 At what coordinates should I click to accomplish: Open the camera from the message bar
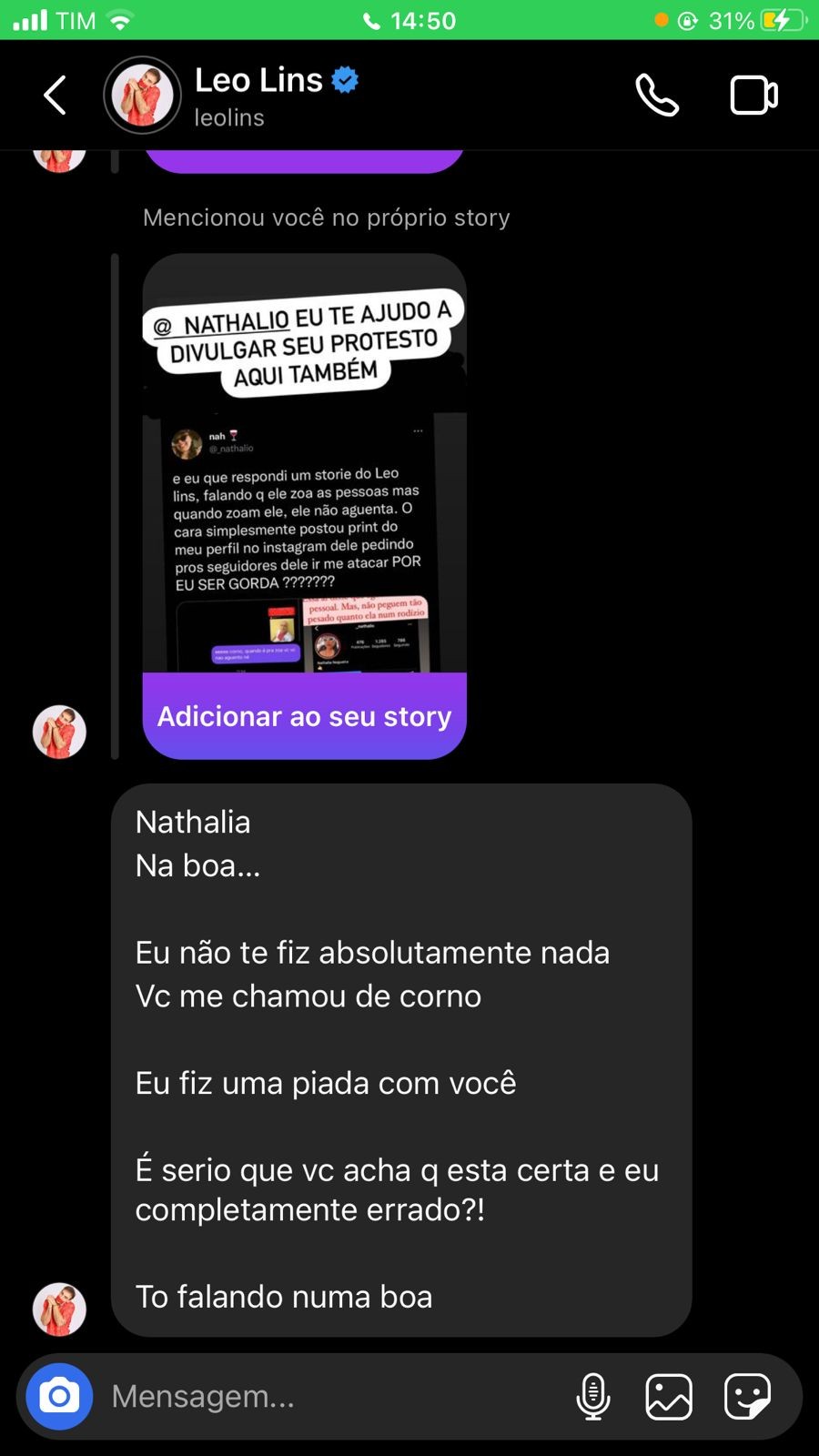(59, 1396)
